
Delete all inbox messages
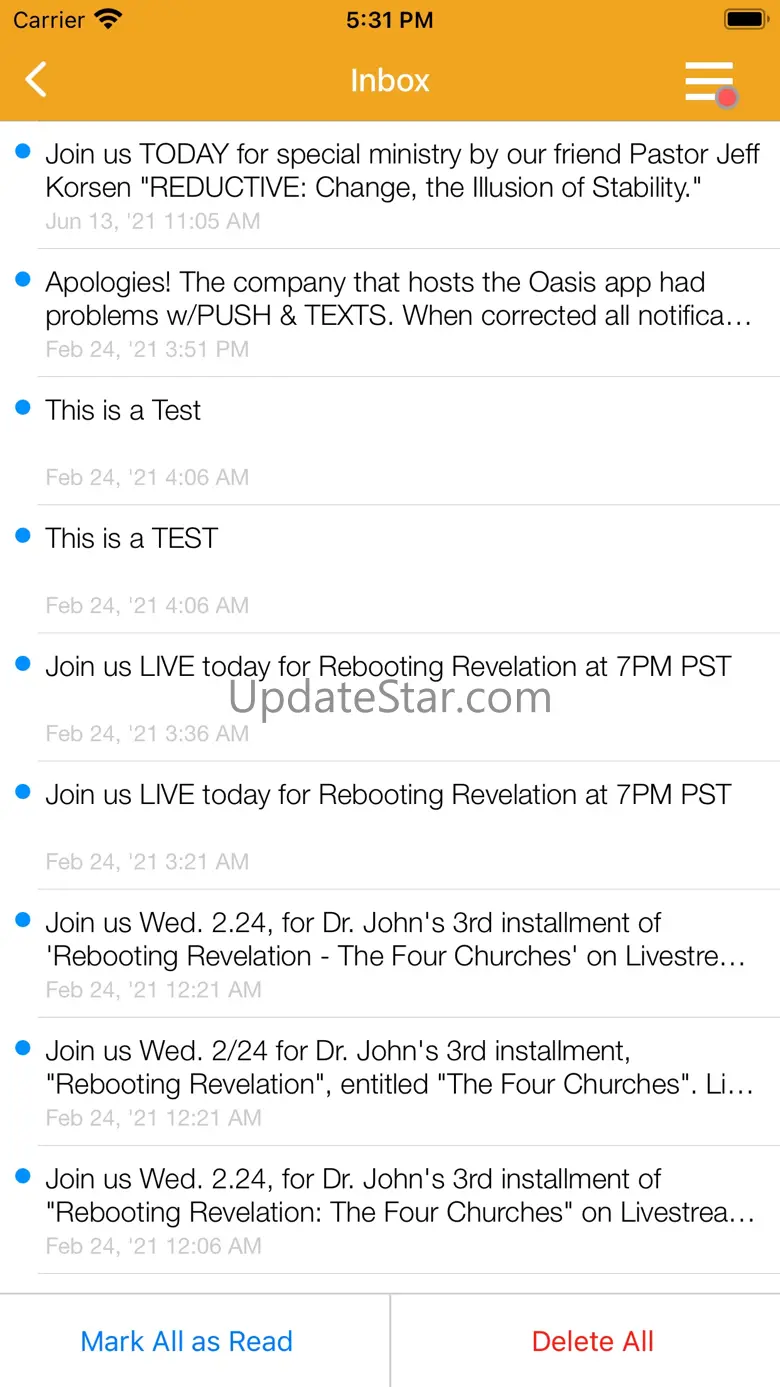click(593, 1341)
